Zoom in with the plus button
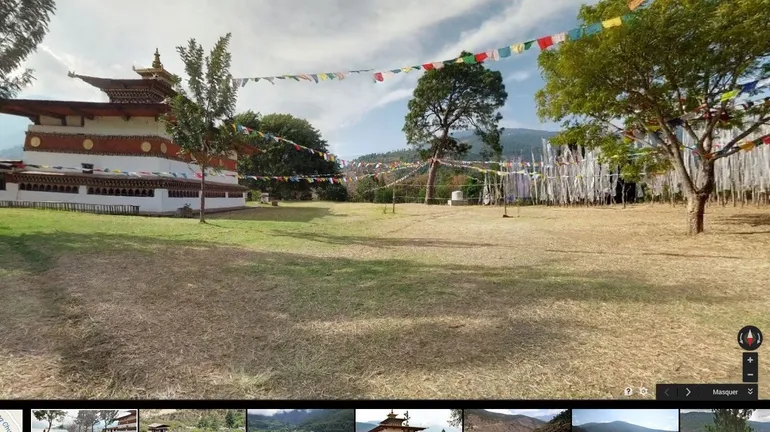 (750, 360)
